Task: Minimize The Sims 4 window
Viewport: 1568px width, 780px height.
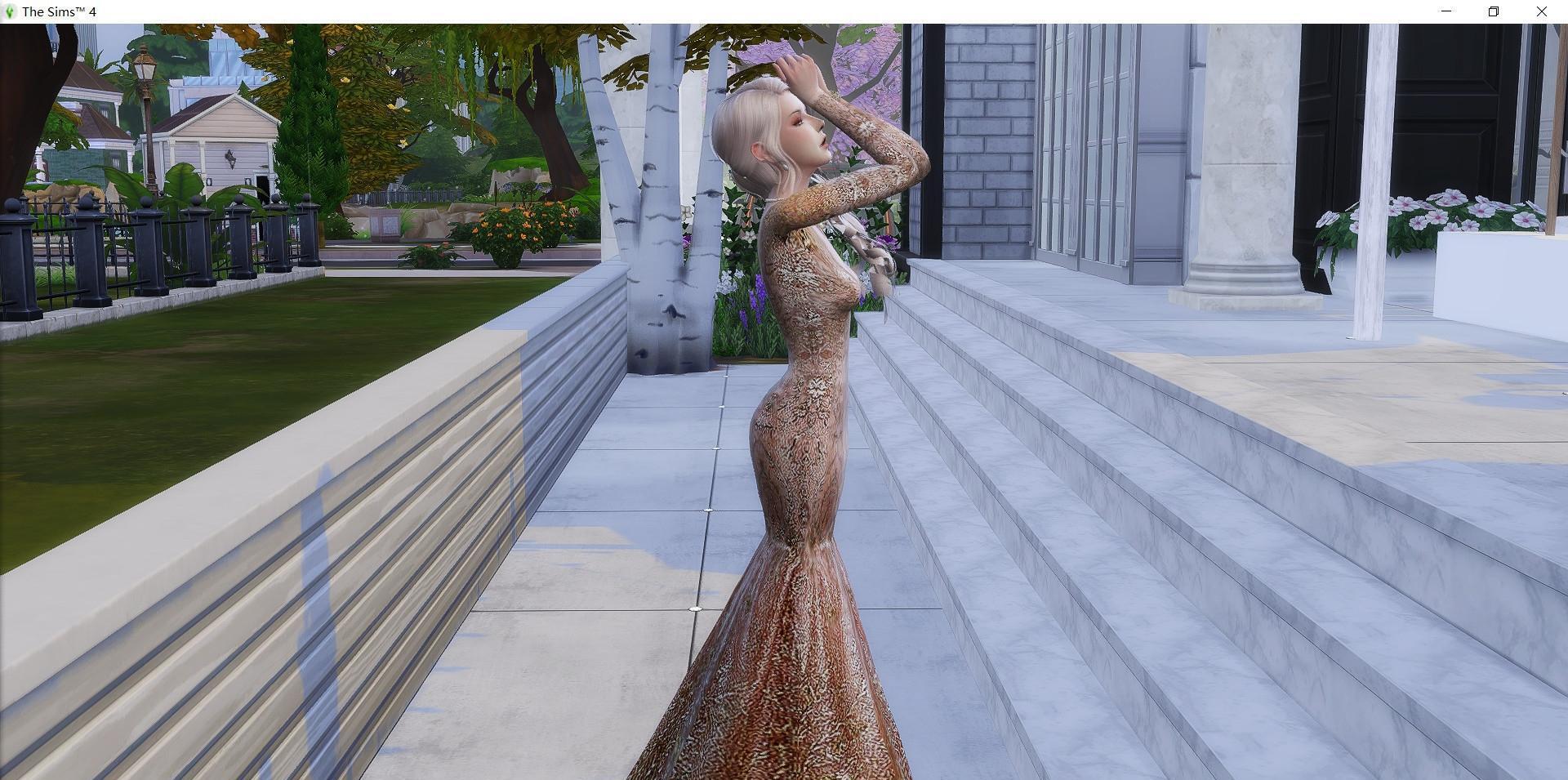Action: 1446,11
